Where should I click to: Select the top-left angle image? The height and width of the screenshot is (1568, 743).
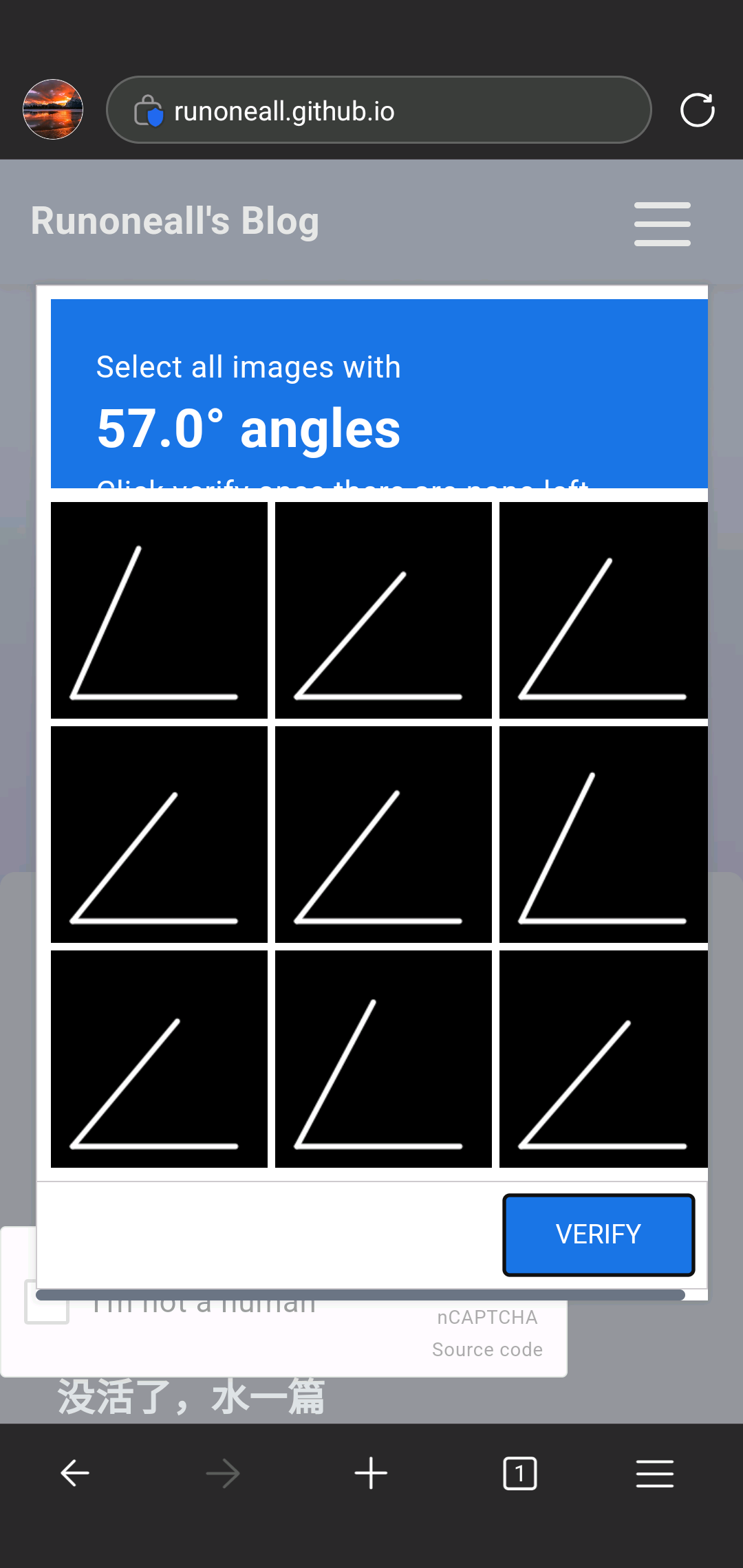pos(159,610)
